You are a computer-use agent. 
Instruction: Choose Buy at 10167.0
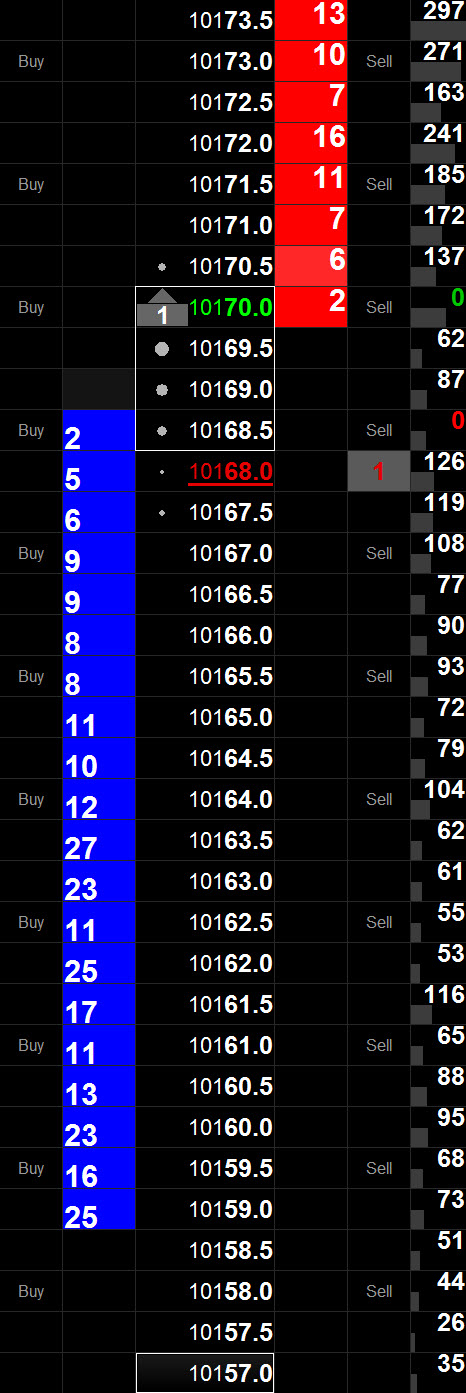pyautogui.click(x=31, y=553)
